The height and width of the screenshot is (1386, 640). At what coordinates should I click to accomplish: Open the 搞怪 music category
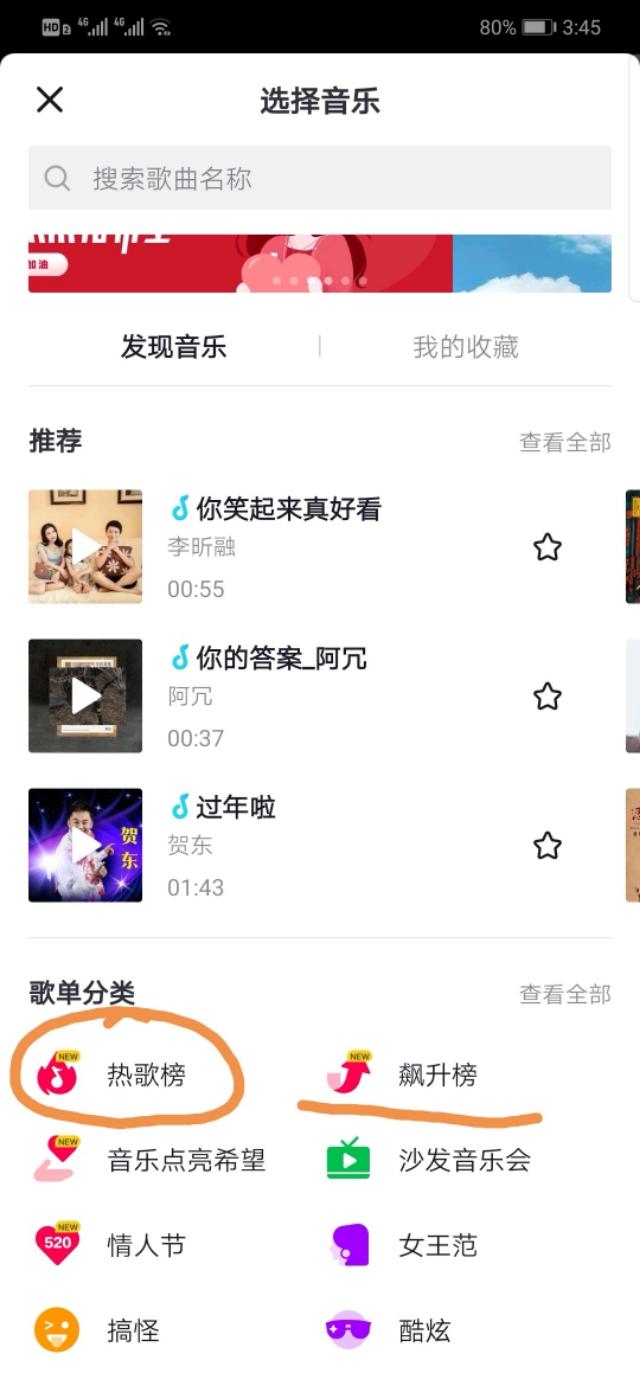pyautogui.click(x=132, y=1330)
